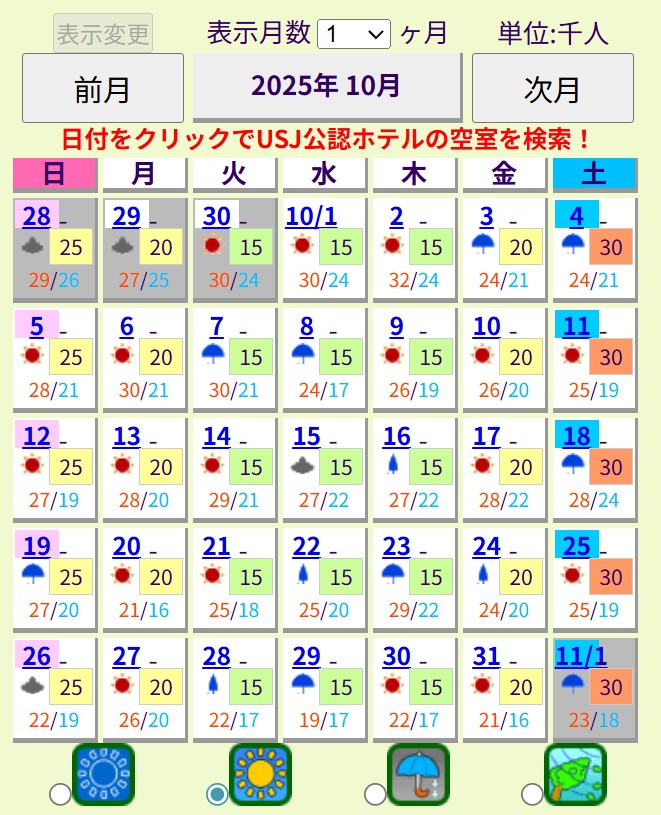Select the windy tree icon radio option
Viewport: 661px width, 815px height.
532,794
